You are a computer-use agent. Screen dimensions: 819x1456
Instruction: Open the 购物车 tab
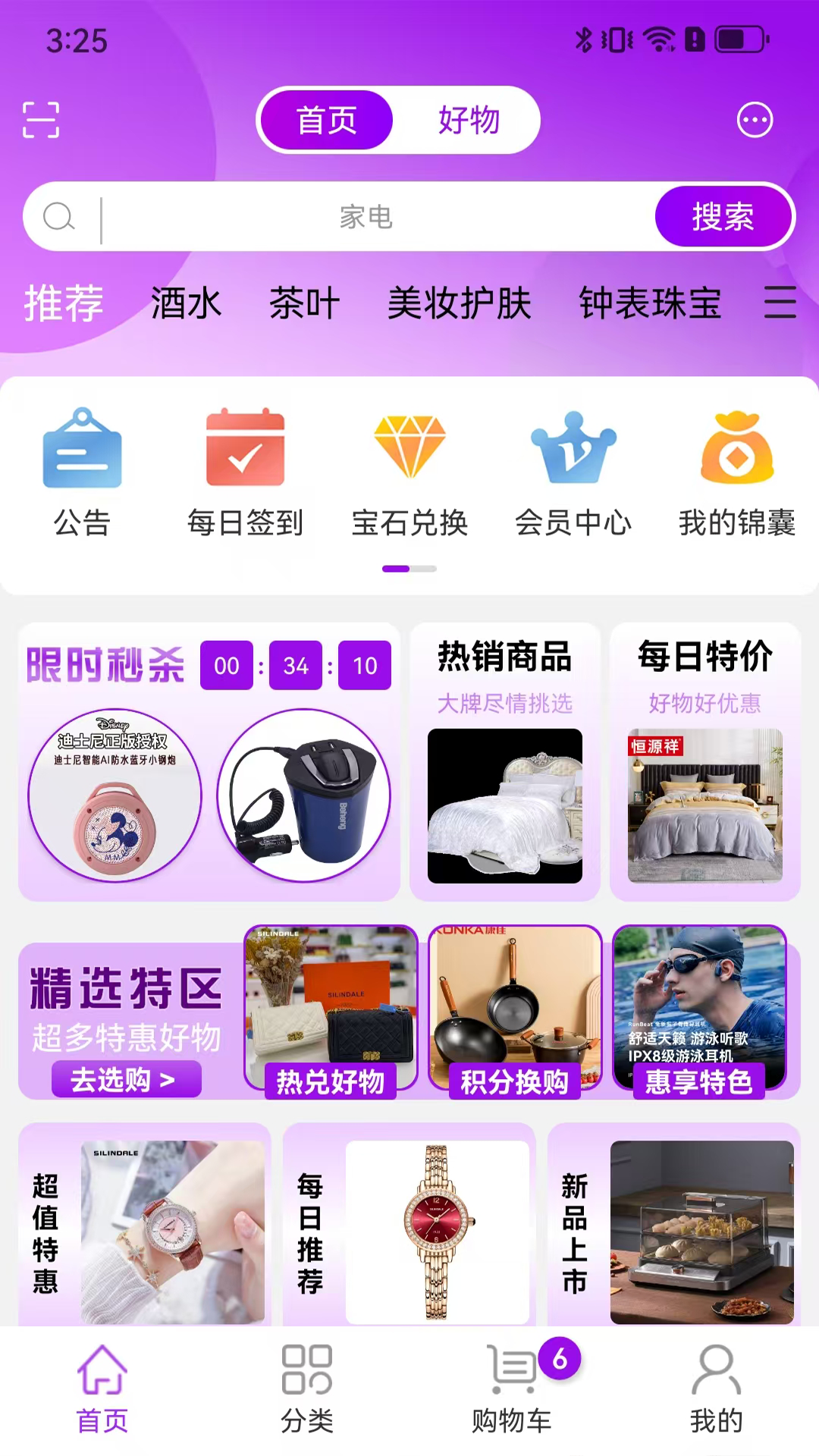pos(512,1389)
